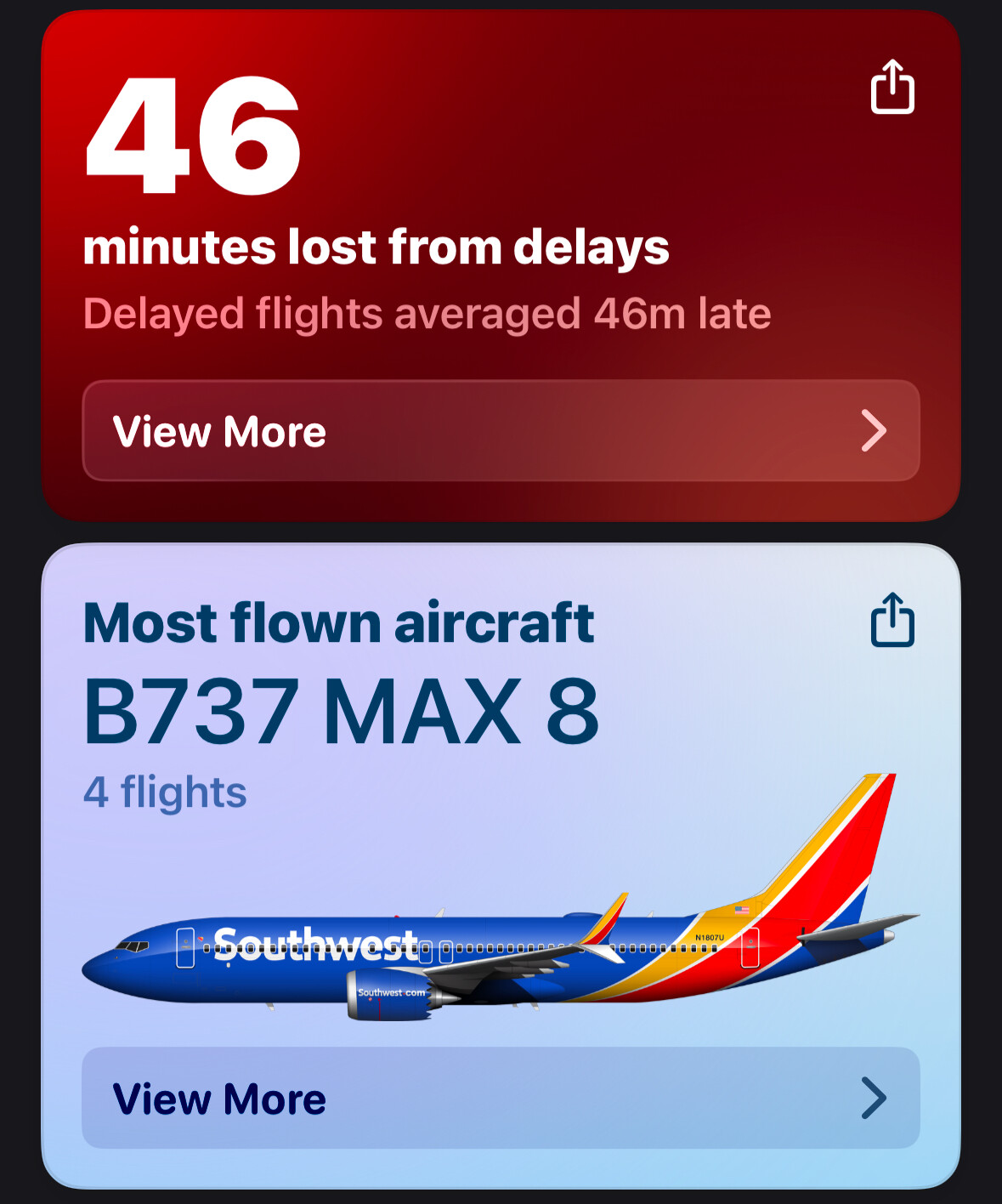Share the minutes lost from delays card

[x=892, y=87]
